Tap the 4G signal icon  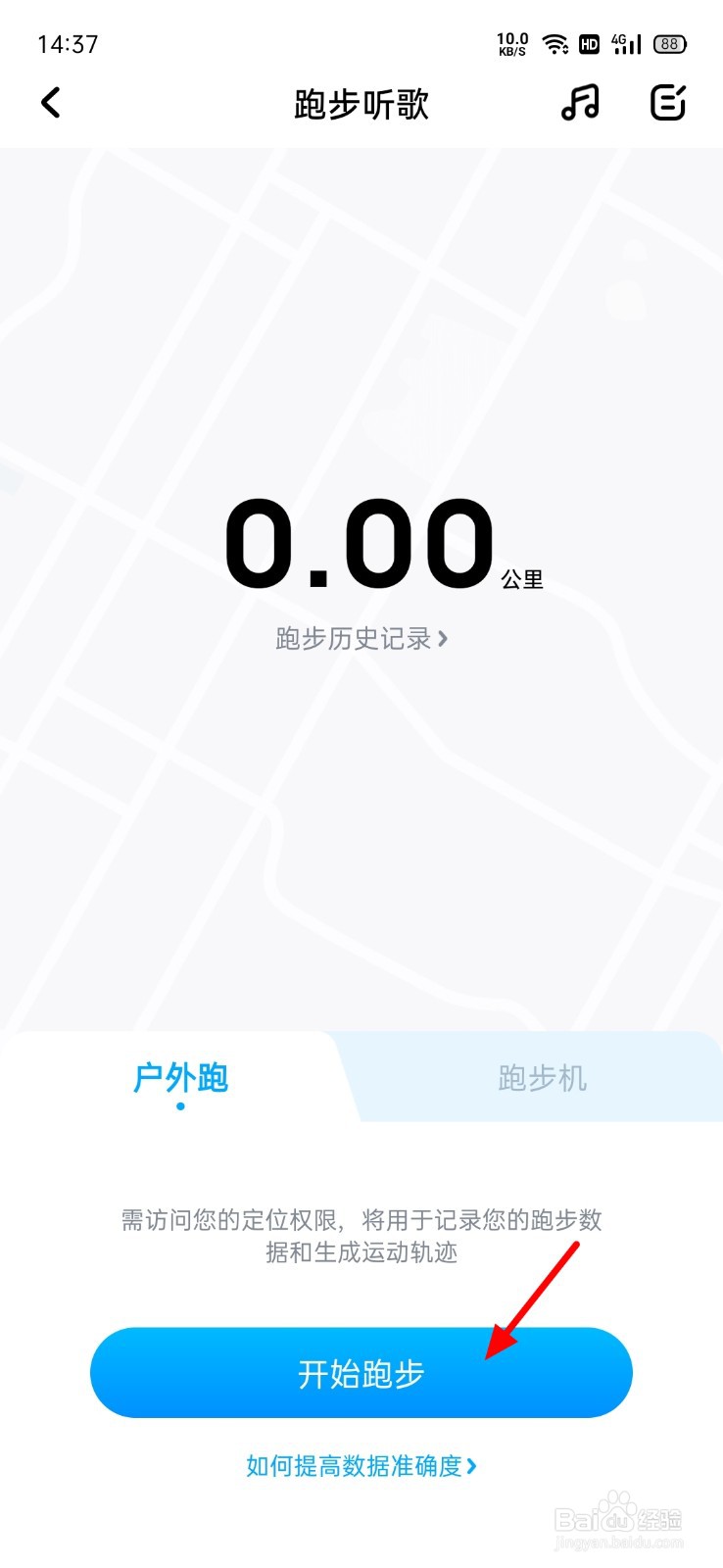(x=624, y=43)
